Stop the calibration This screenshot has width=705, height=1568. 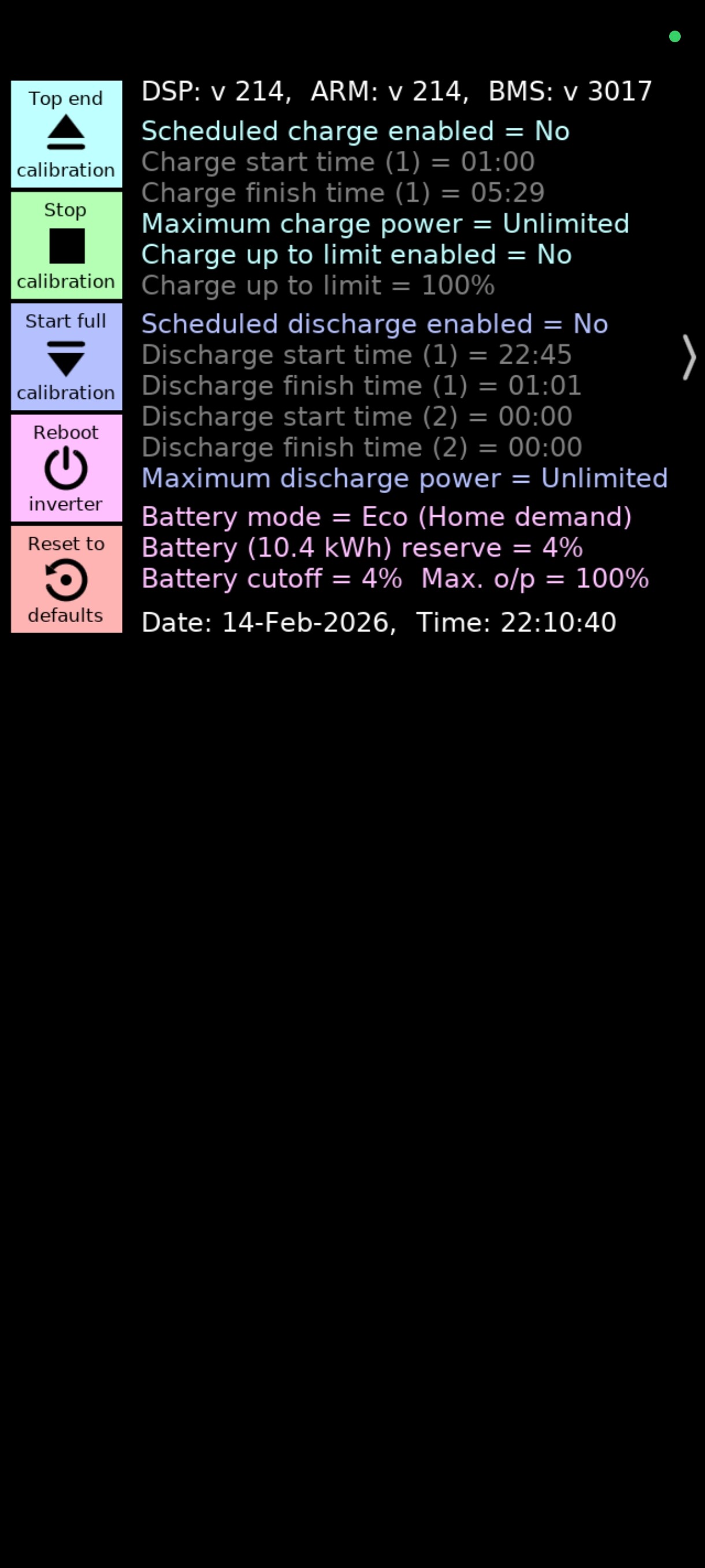pyautogui.click(x=66, y=245)
